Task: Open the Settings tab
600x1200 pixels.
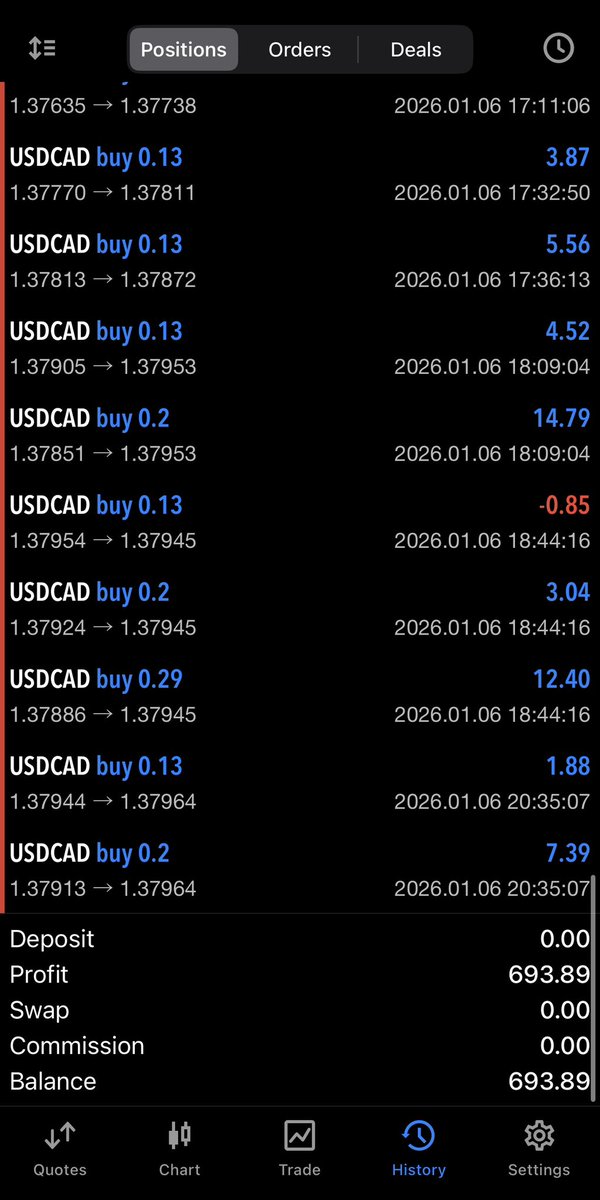Action: tap(539, 1148)
